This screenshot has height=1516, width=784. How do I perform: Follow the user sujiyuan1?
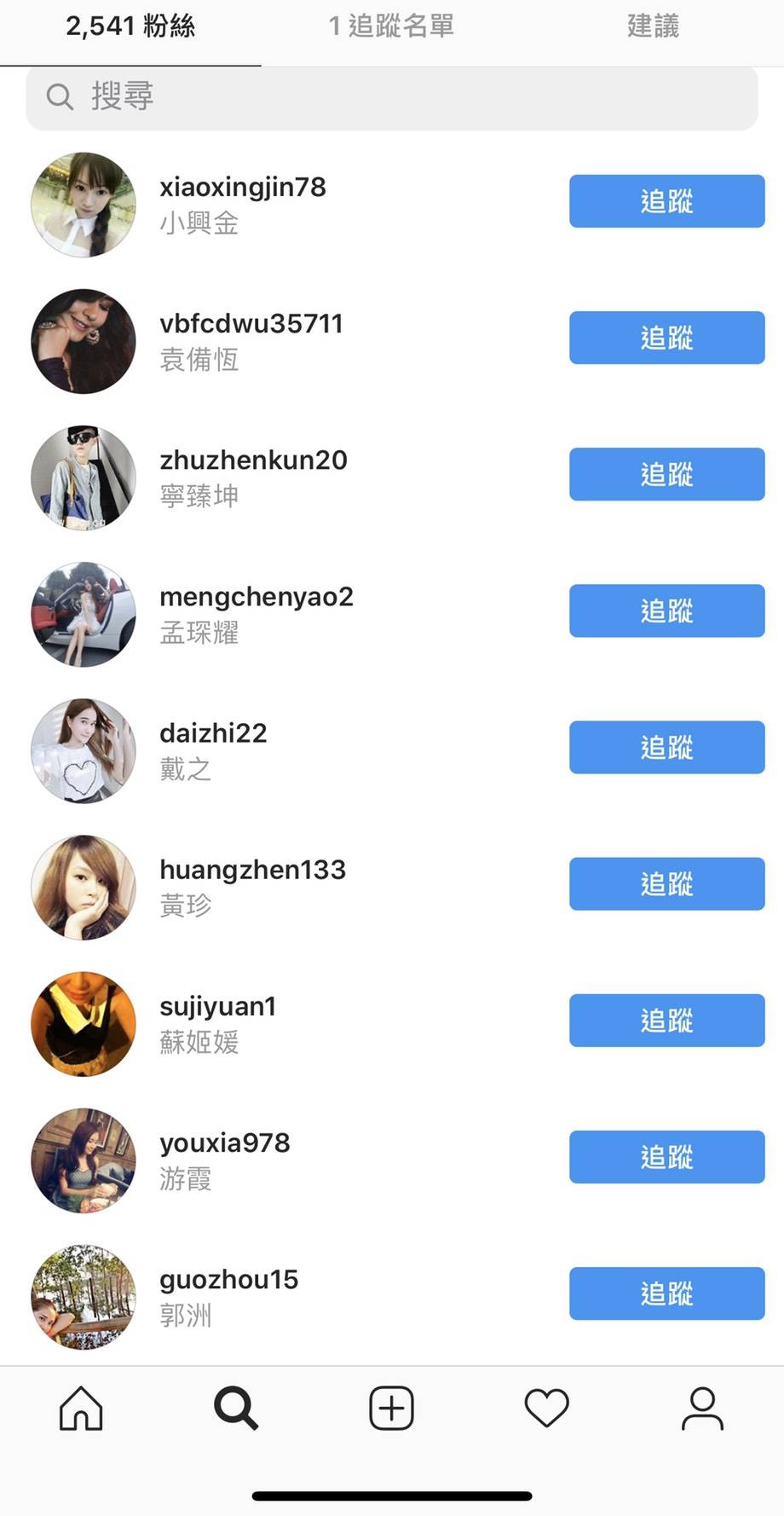tap(666, 1020)
